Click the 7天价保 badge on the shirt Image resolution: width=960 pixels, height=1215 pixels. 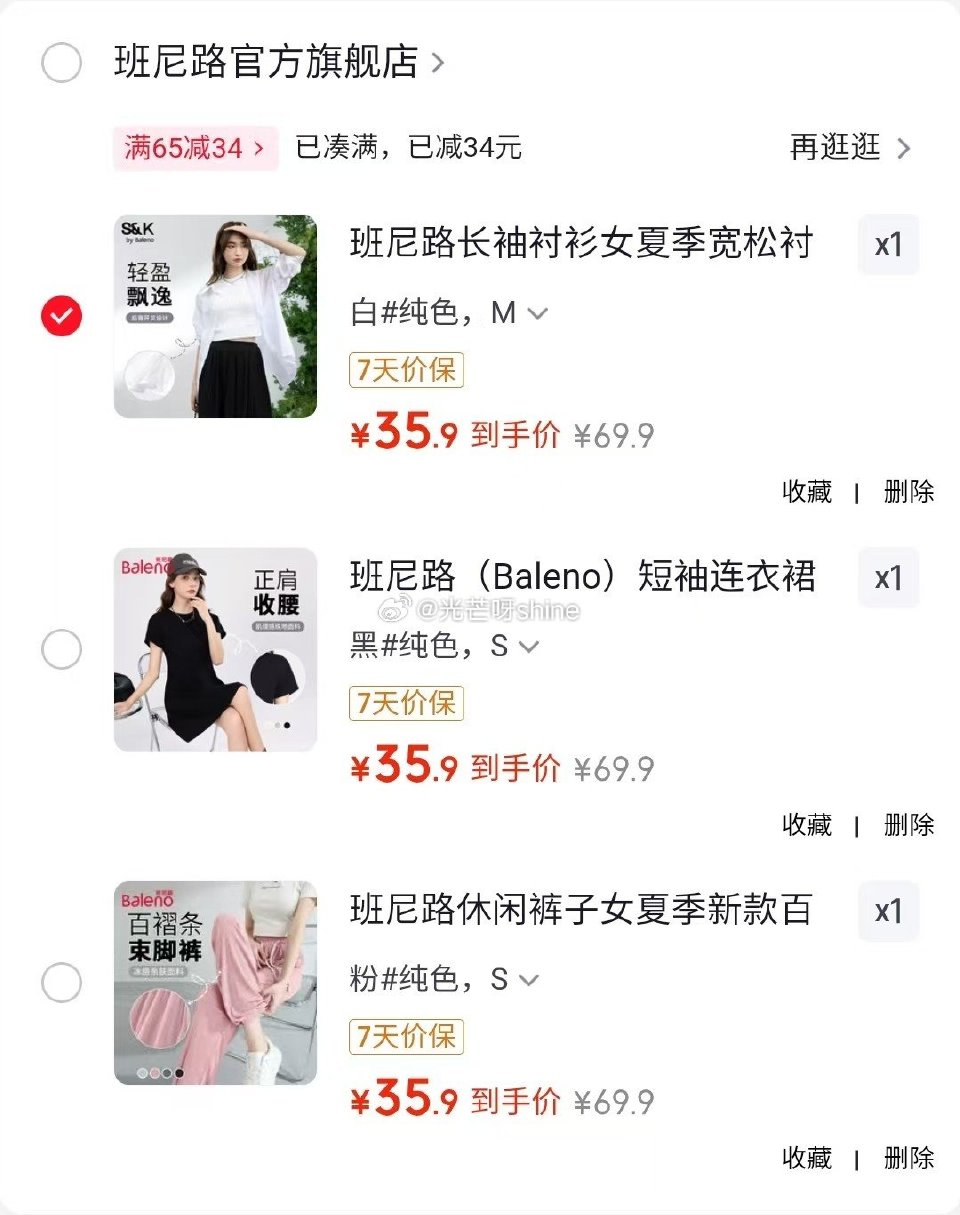click(406, 370)
